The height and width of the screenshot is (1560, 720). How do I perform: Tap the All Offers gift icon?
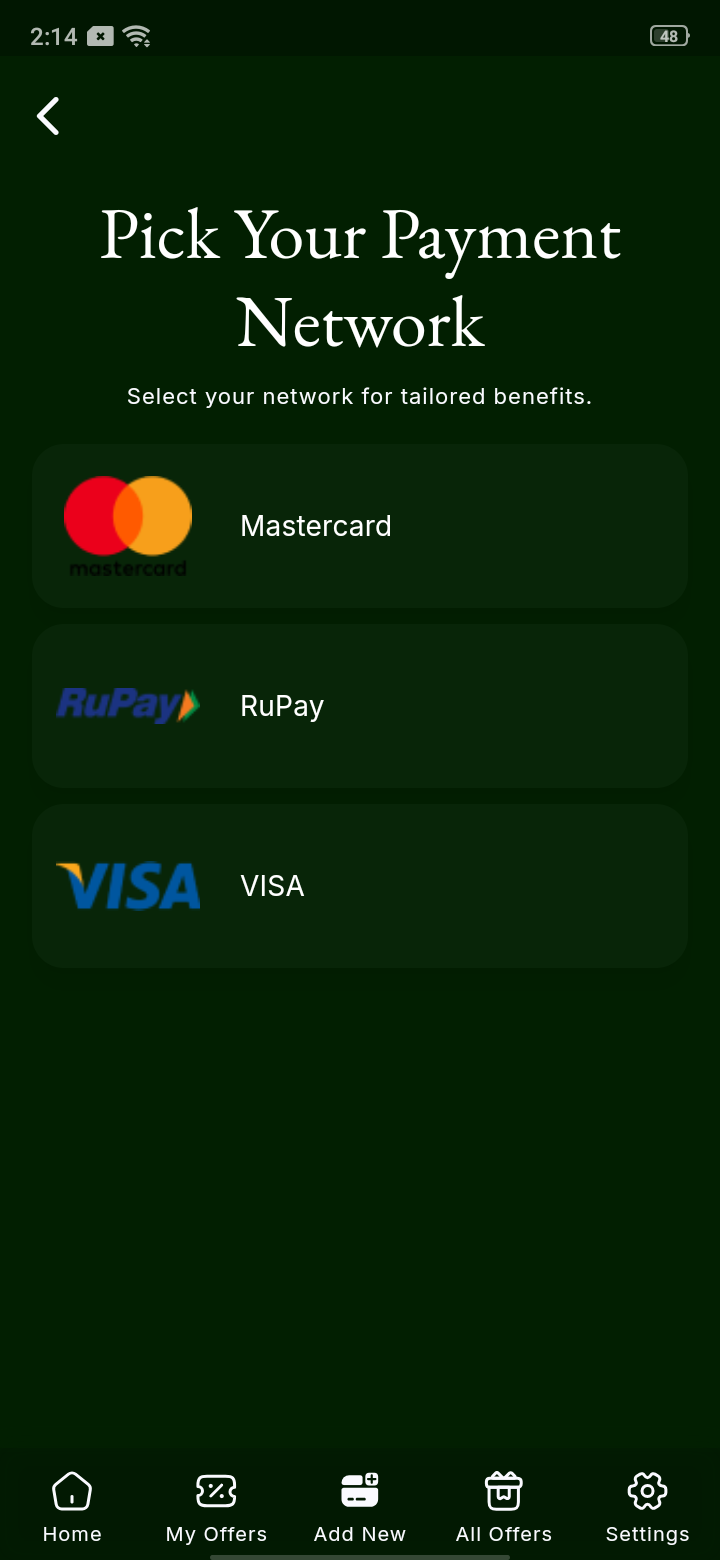click(x=504, y=1490)
